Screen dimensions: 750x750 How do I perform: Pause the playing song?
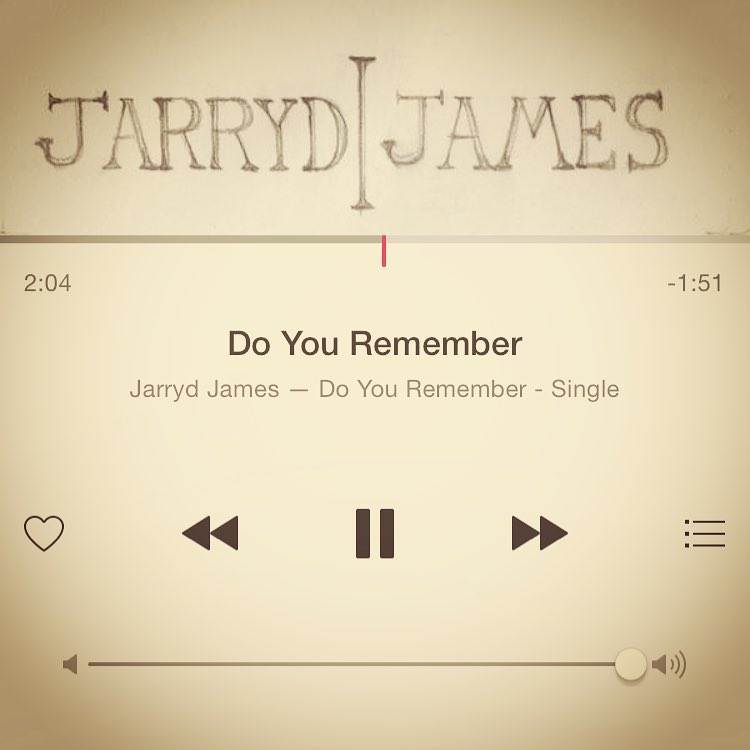pyautogui.click(x=375, y=533)
